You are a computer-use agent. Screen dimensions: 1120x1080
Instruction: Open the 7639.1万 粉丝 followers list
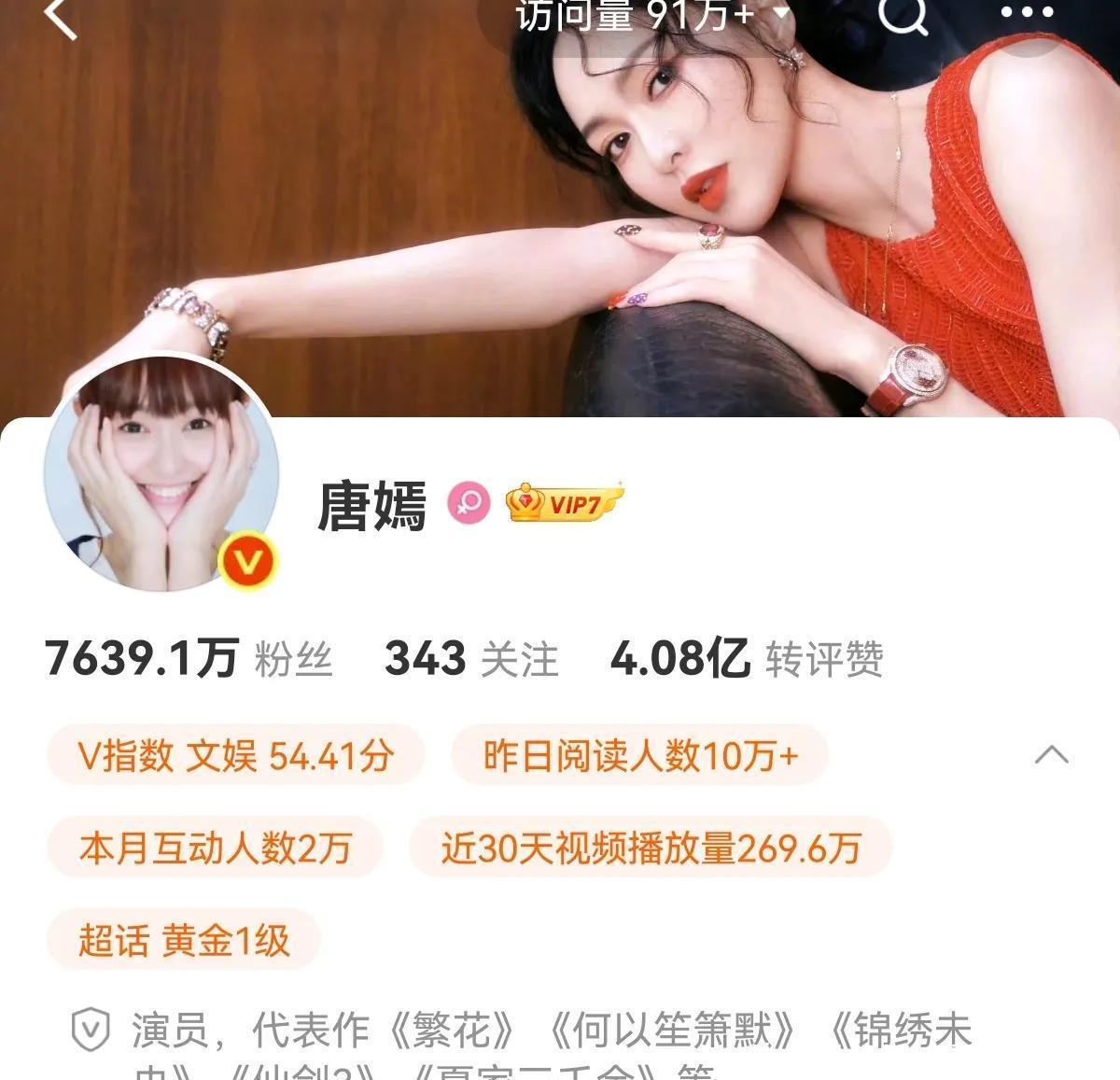click(x=188, y=659)
